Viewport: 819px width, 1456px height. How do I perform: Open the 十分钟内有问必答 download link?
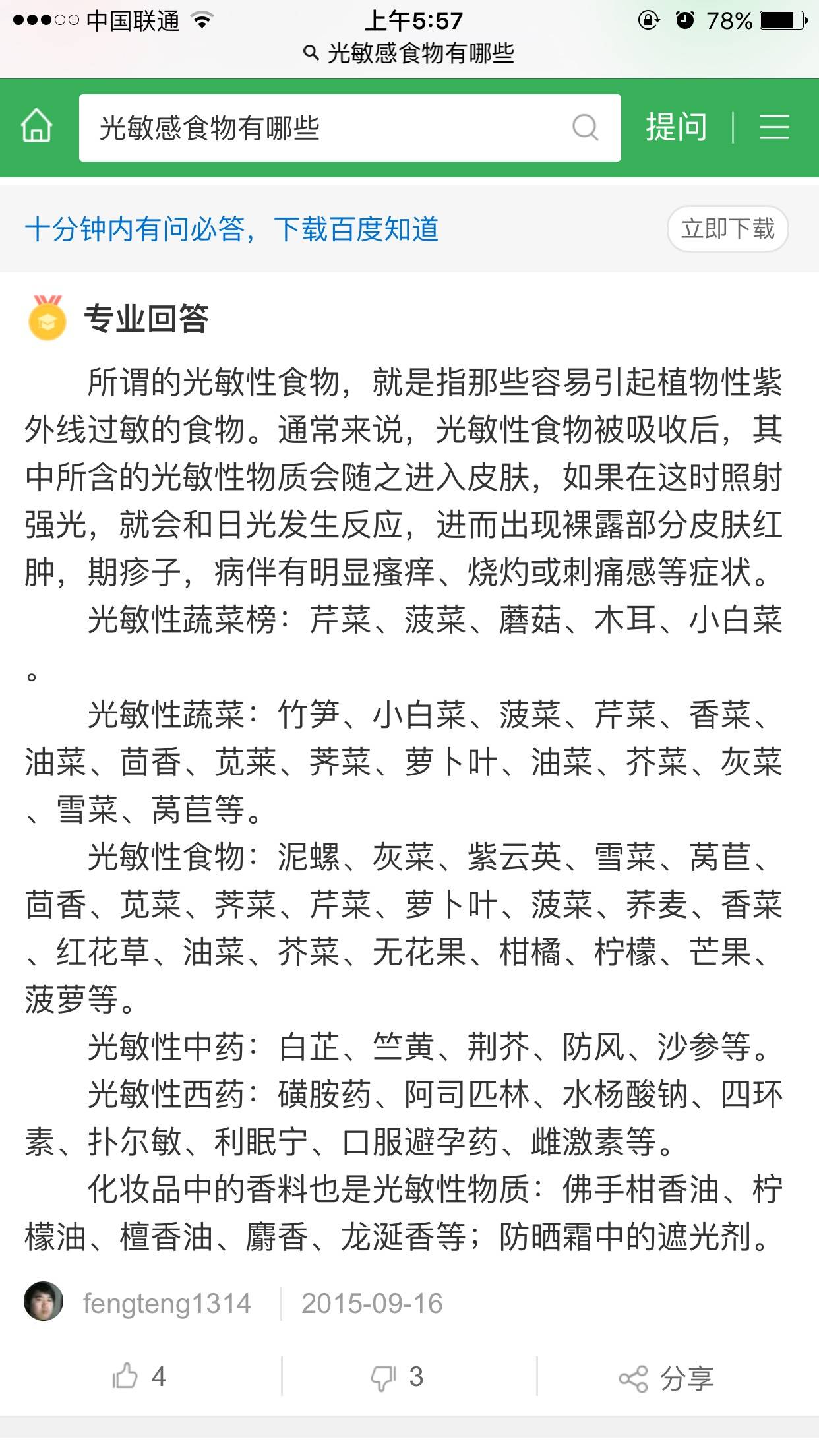pyautogui.click(x=231, y=229)
